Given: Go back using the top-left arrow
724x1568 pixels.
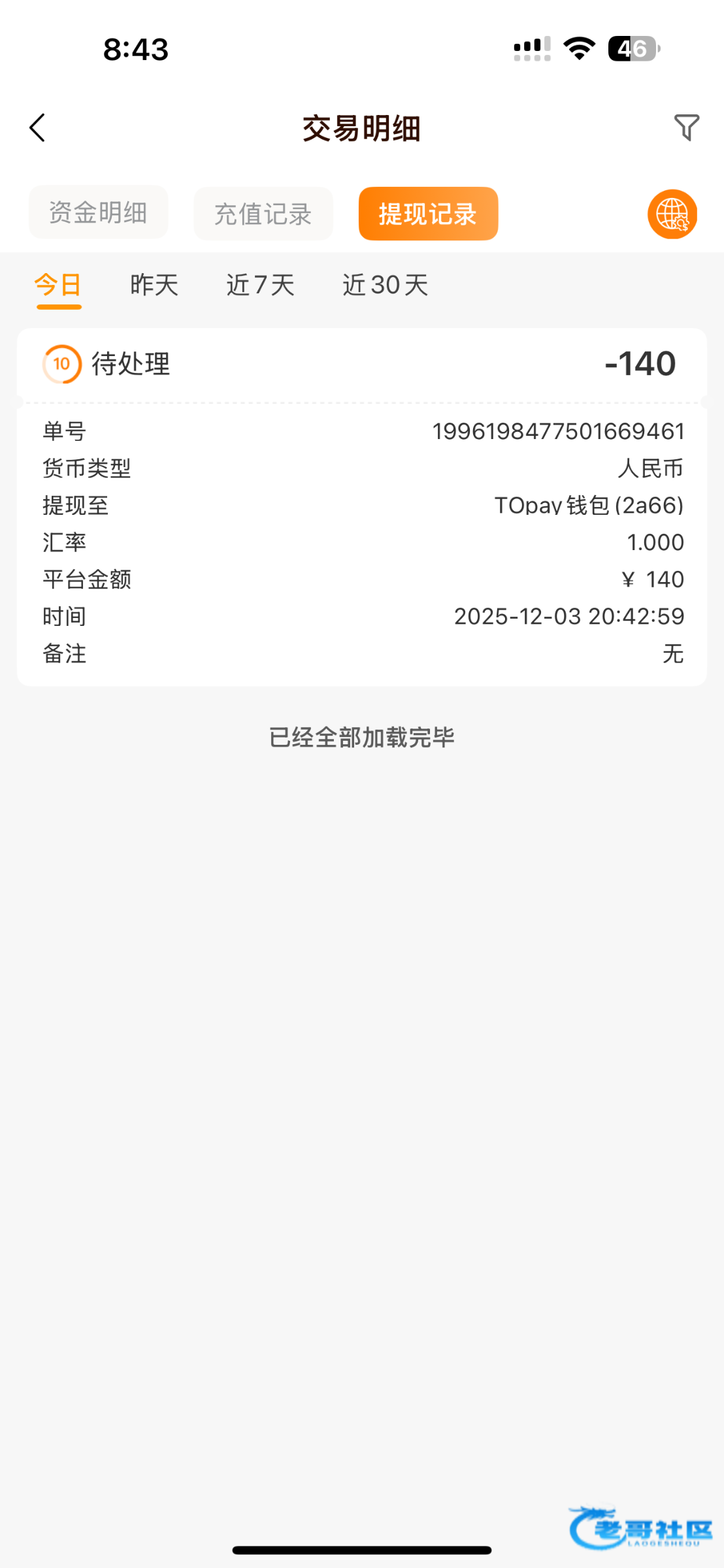Looking at the screenshot, I should [x=38, y=127].
